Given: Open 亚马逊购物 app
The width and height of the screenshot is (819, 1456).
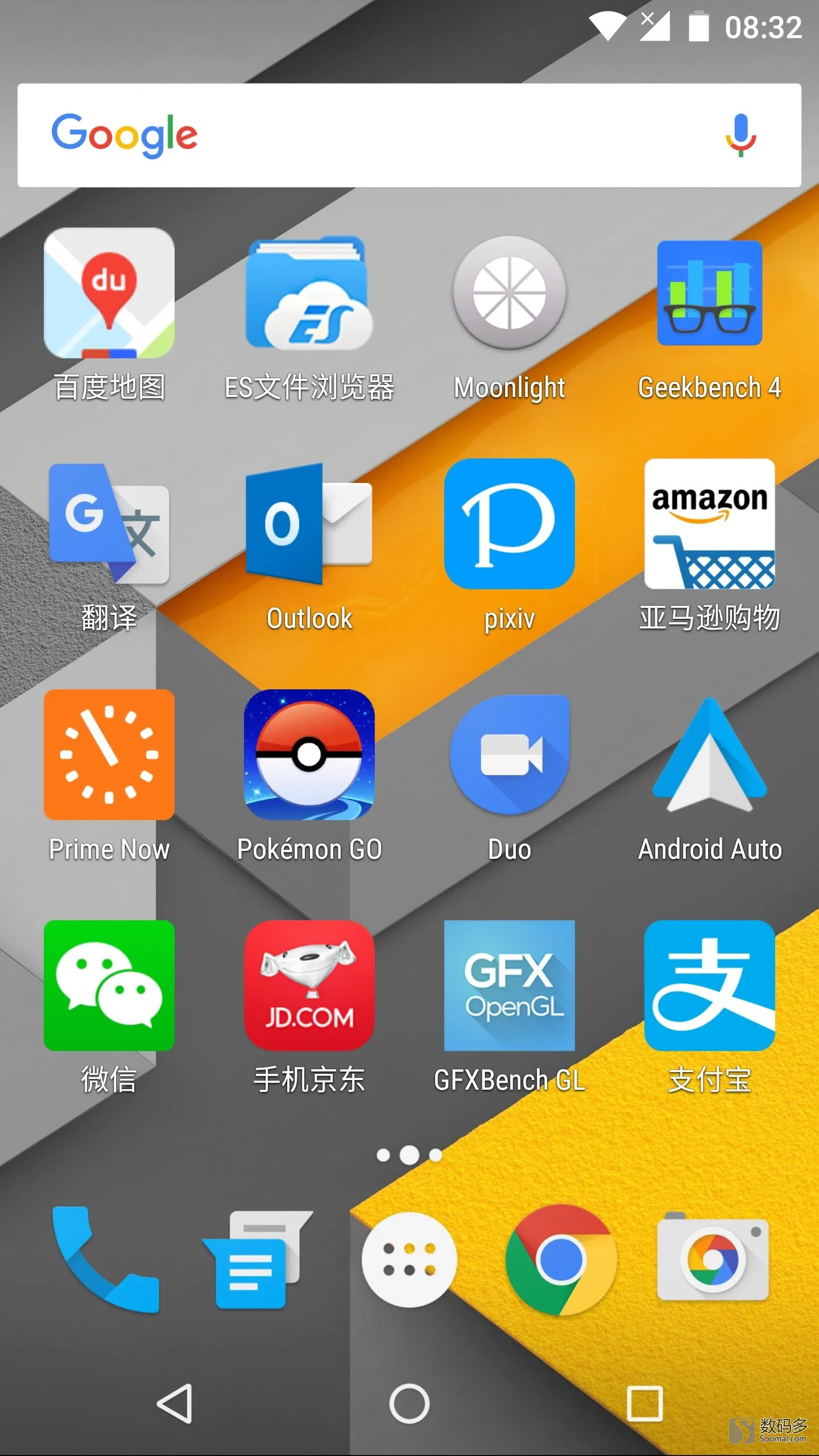Looking at the screenshot, I should pos(709,524).
